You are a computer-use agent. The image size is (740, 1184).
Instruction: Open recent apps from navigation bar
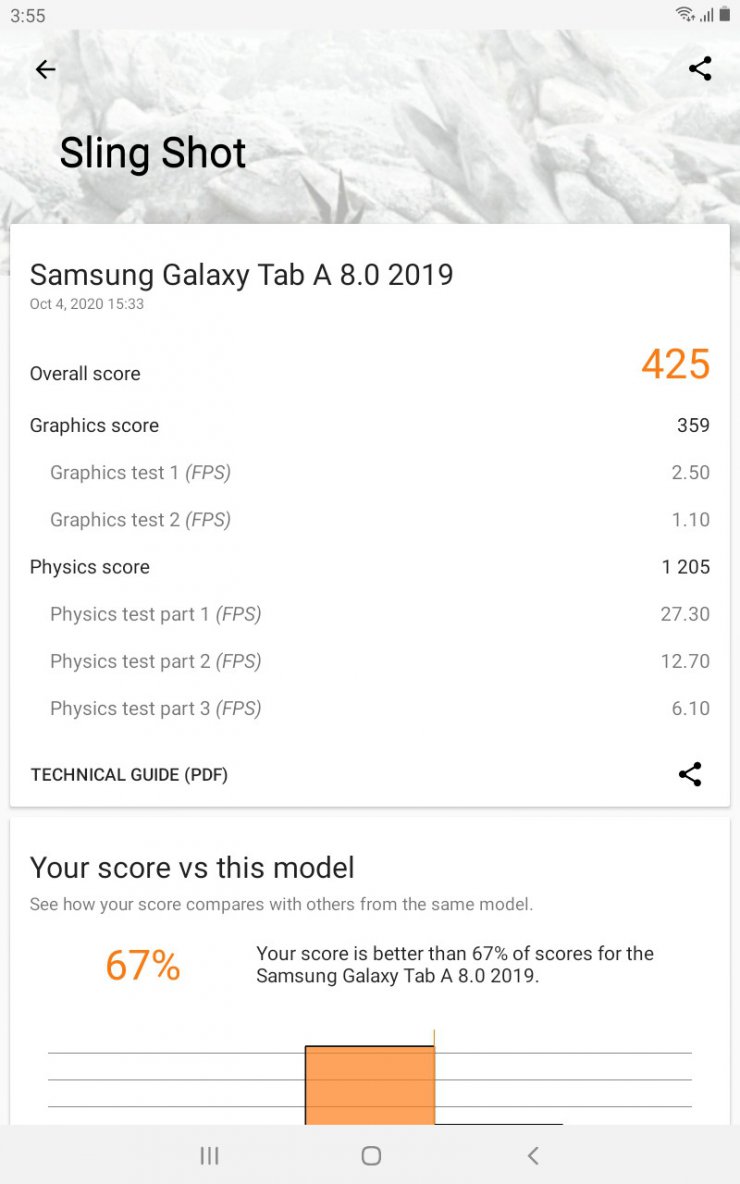coord(209,1156)
